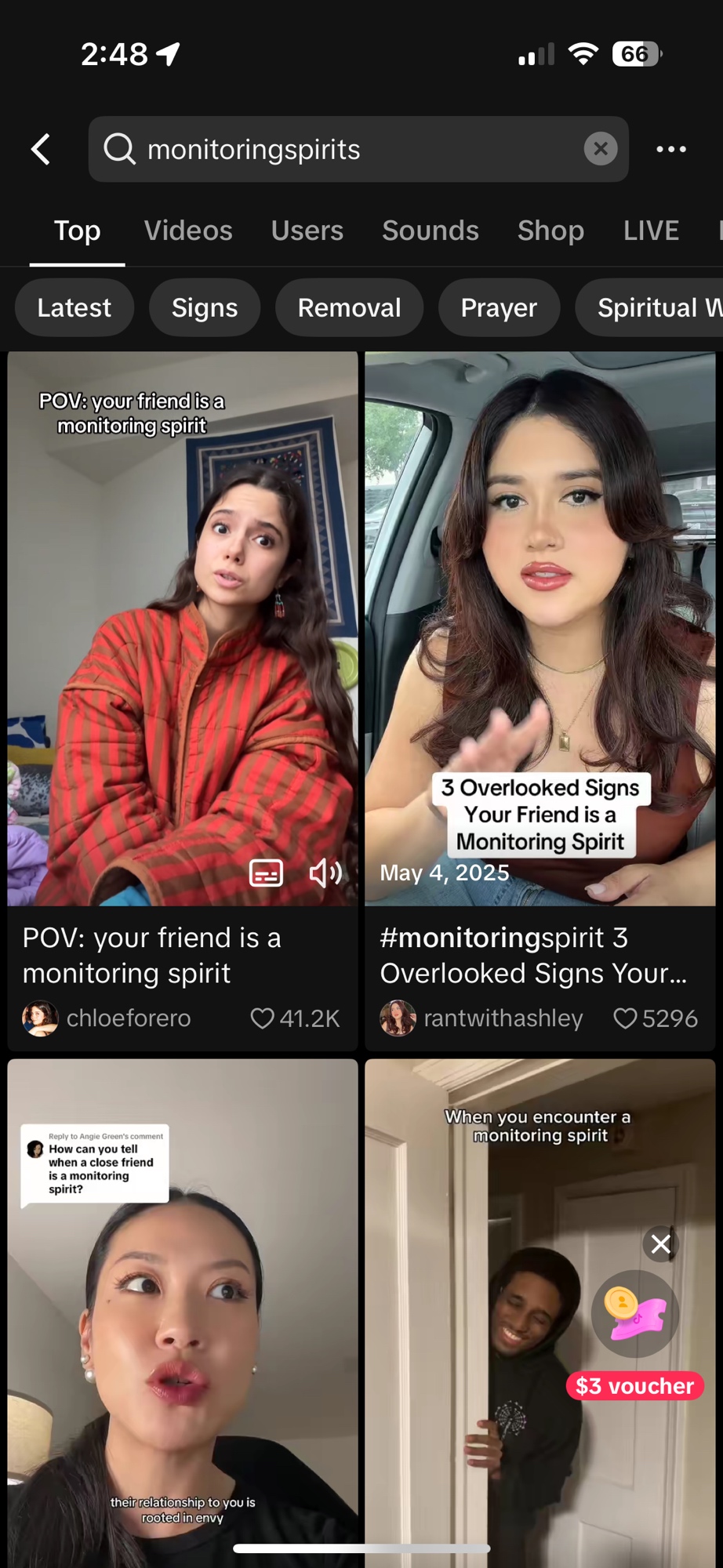Toggle captions on chloeforero's video preview

[266, 873]
